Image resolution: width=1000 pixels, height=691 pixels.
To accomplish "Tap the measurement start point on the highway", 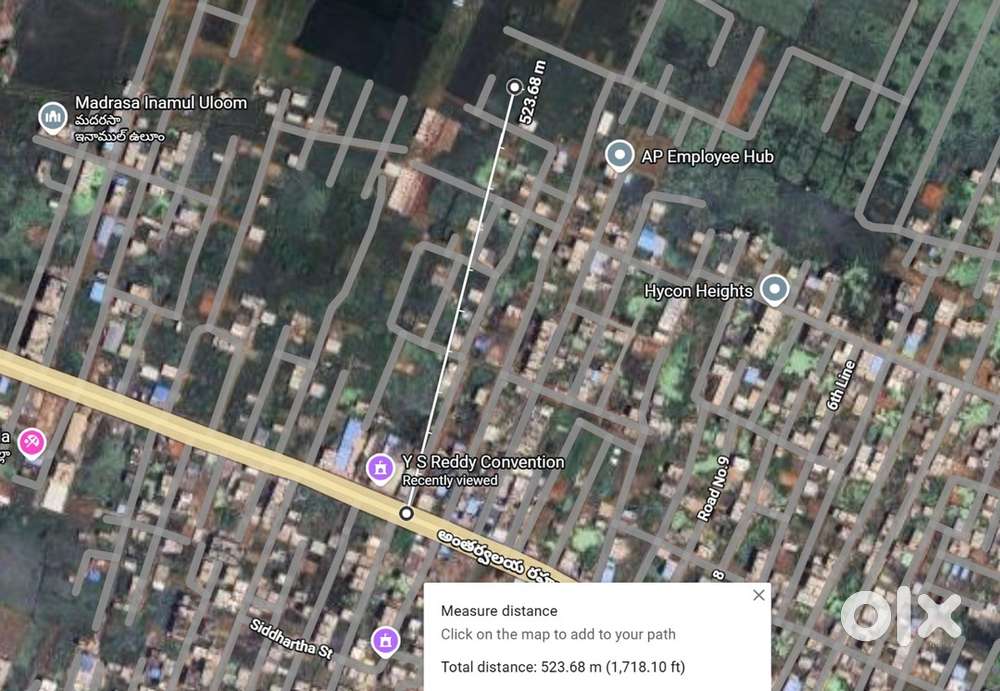I will coord(406,513).
